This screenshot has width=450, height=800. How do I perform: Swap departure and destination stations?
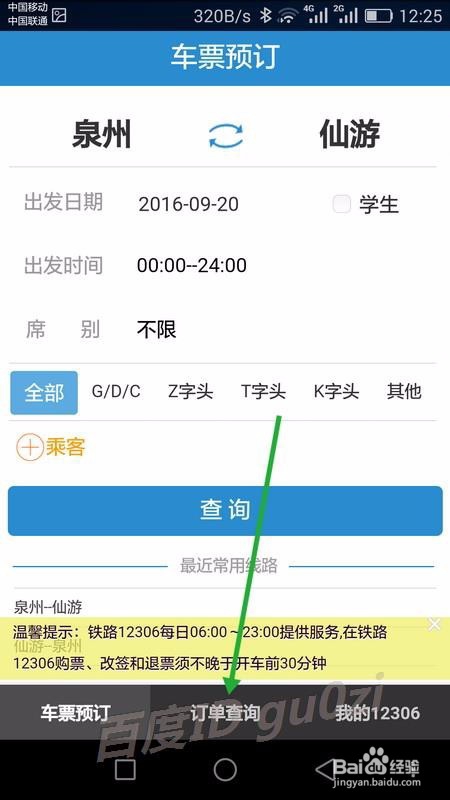(x=226, y=136)
